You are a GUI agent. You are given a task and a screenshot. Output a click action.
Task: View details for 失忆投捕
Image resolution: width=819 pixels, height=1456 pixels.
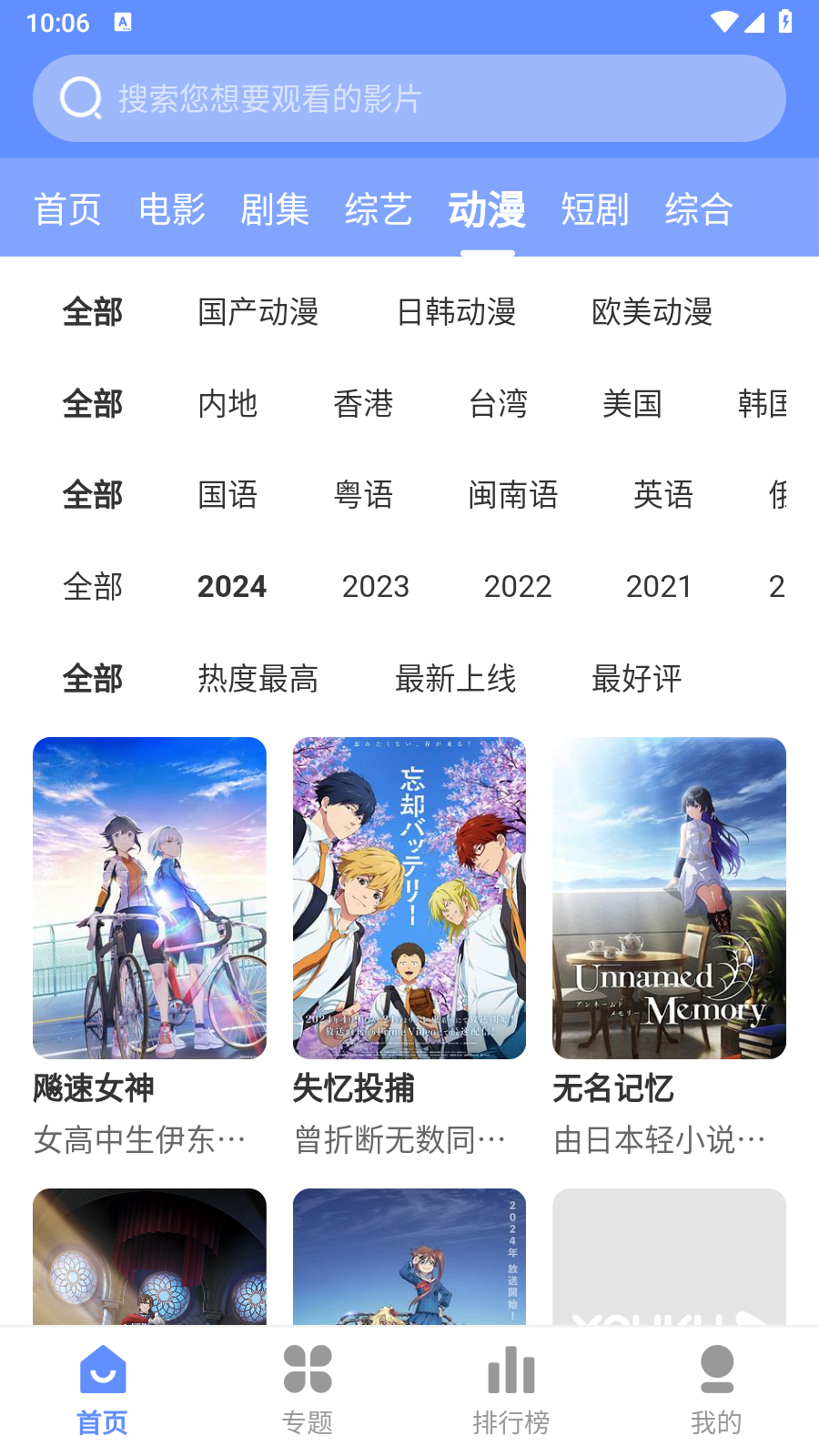pyautogui.click(x=409, y=898)
